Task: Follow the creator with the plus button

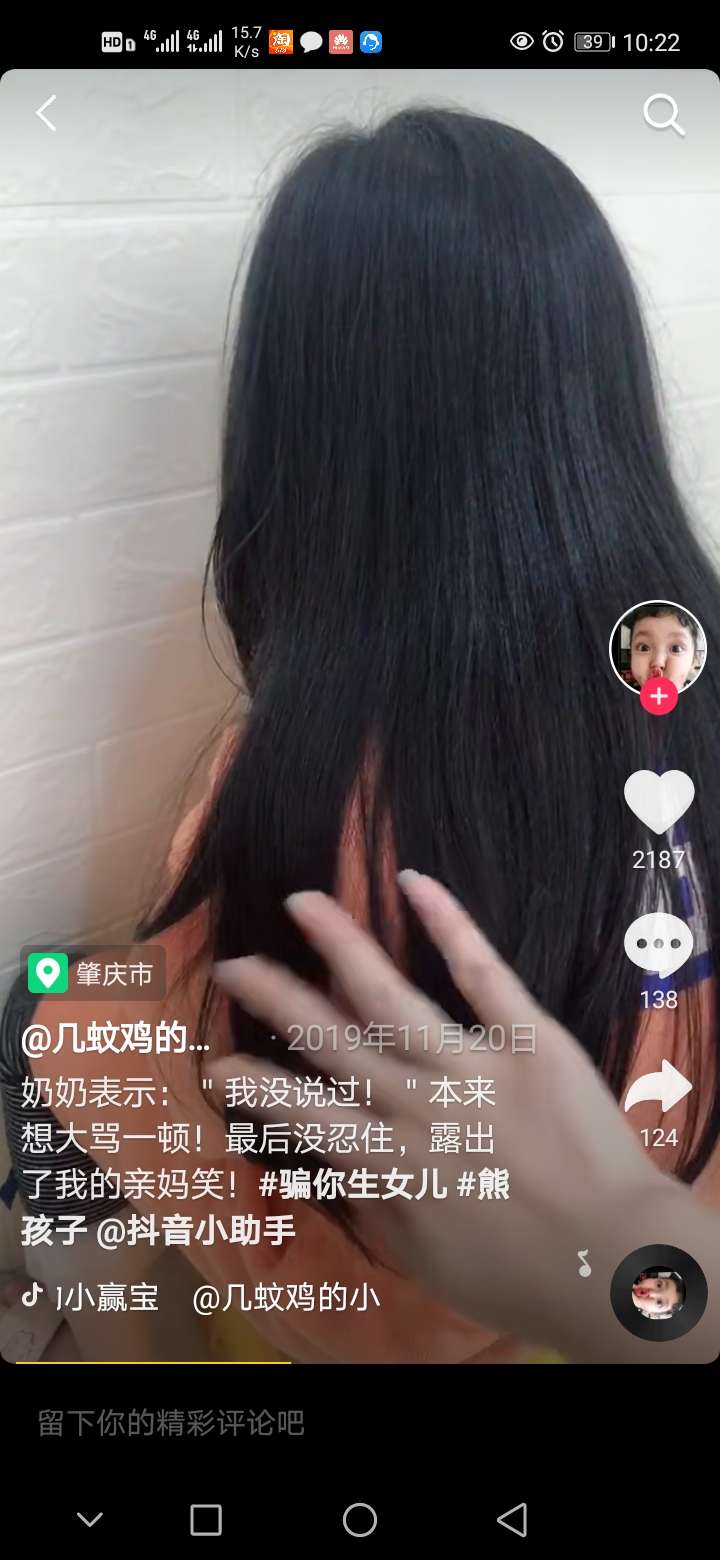Action: [x=658, y=696]
